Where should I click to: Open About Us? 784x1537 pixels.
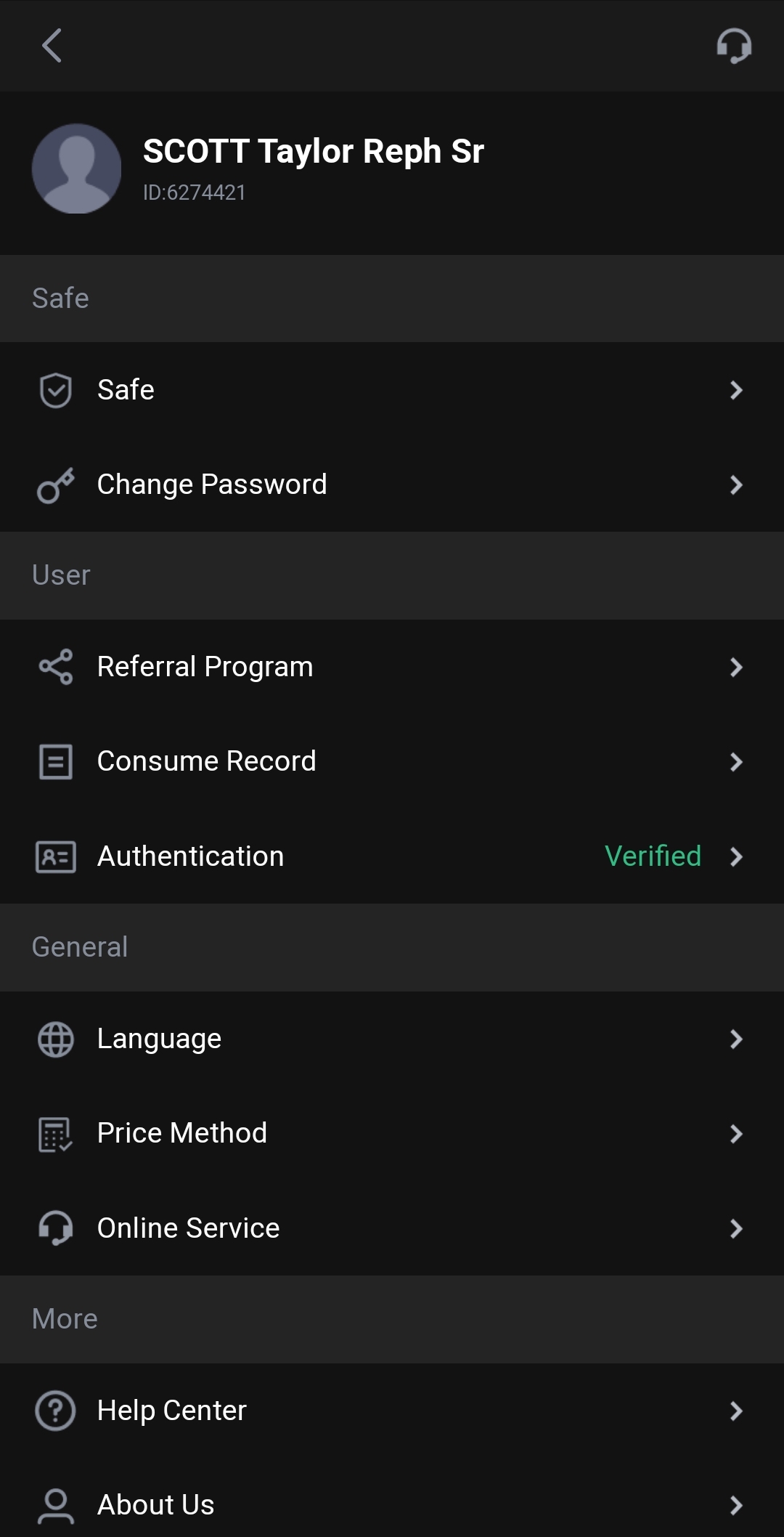click(x=392, y=1505)
